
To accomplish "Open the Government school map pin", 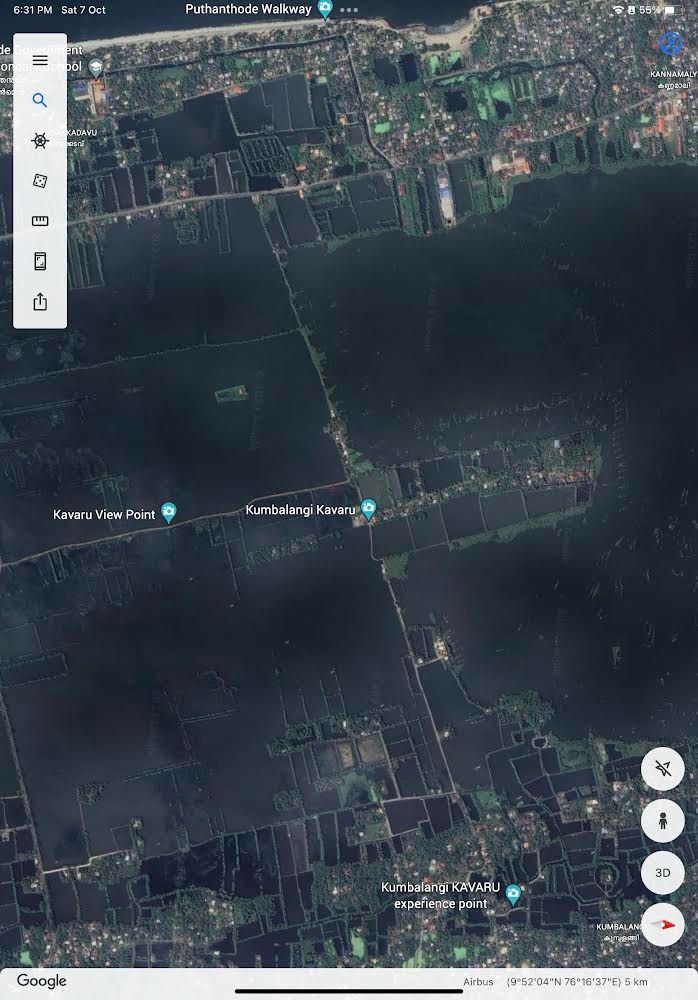I will click(x=95, y=68).
